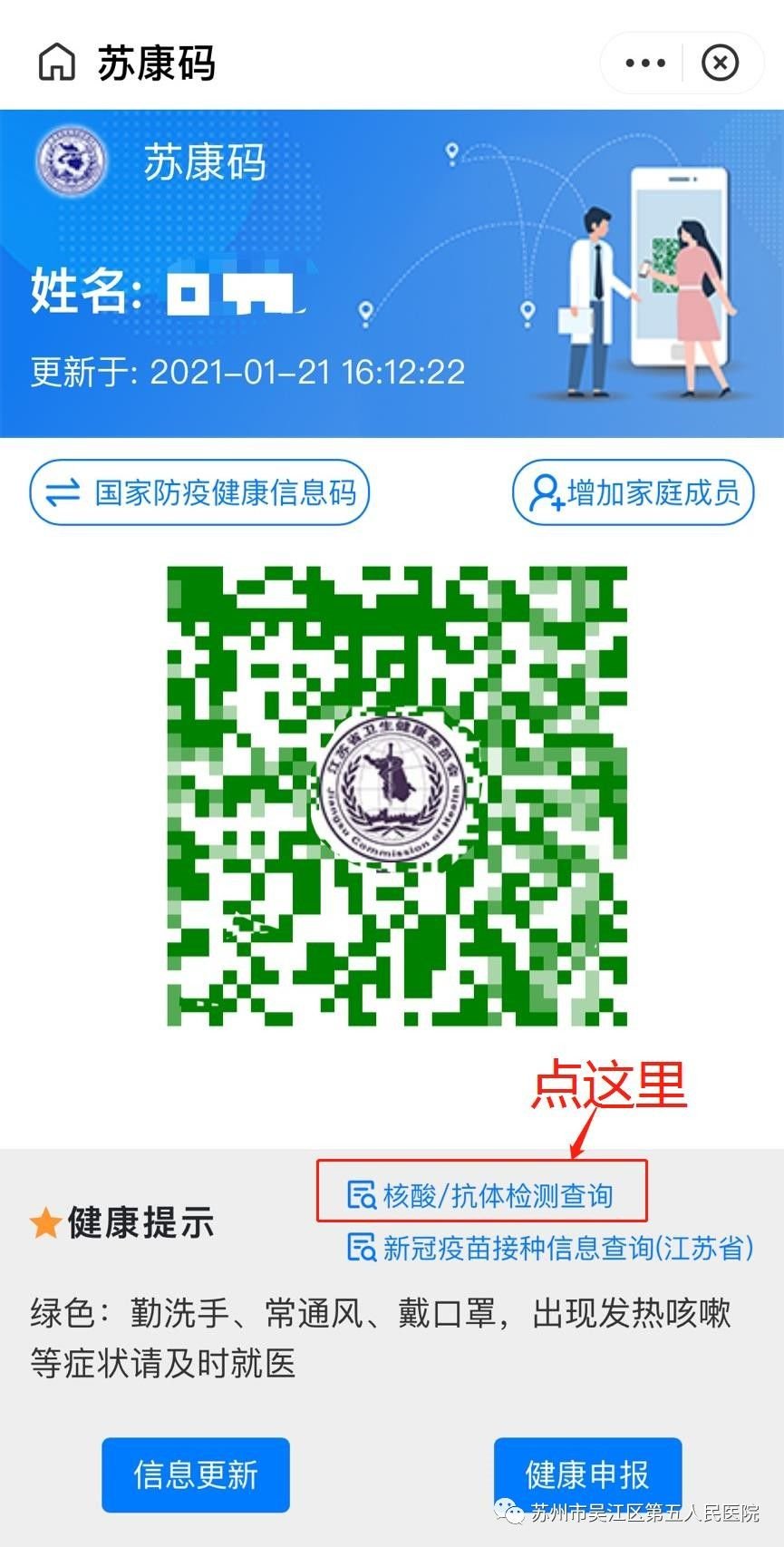
Task: Switch to 国家防疫健康信息码
Action: (199, 492)
